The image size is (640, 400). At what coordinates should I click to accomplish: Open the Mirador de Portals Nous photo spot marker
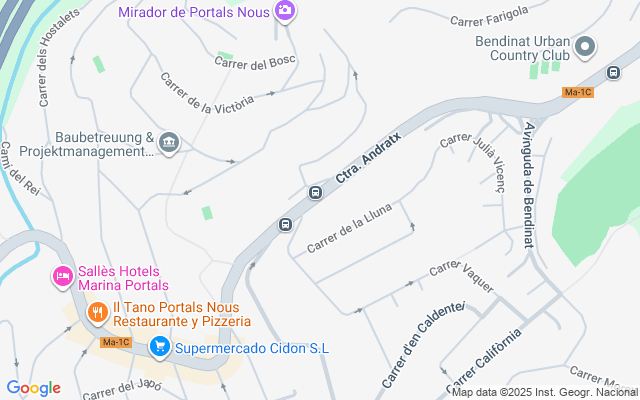pyautogui.click(x=285, y=11)
